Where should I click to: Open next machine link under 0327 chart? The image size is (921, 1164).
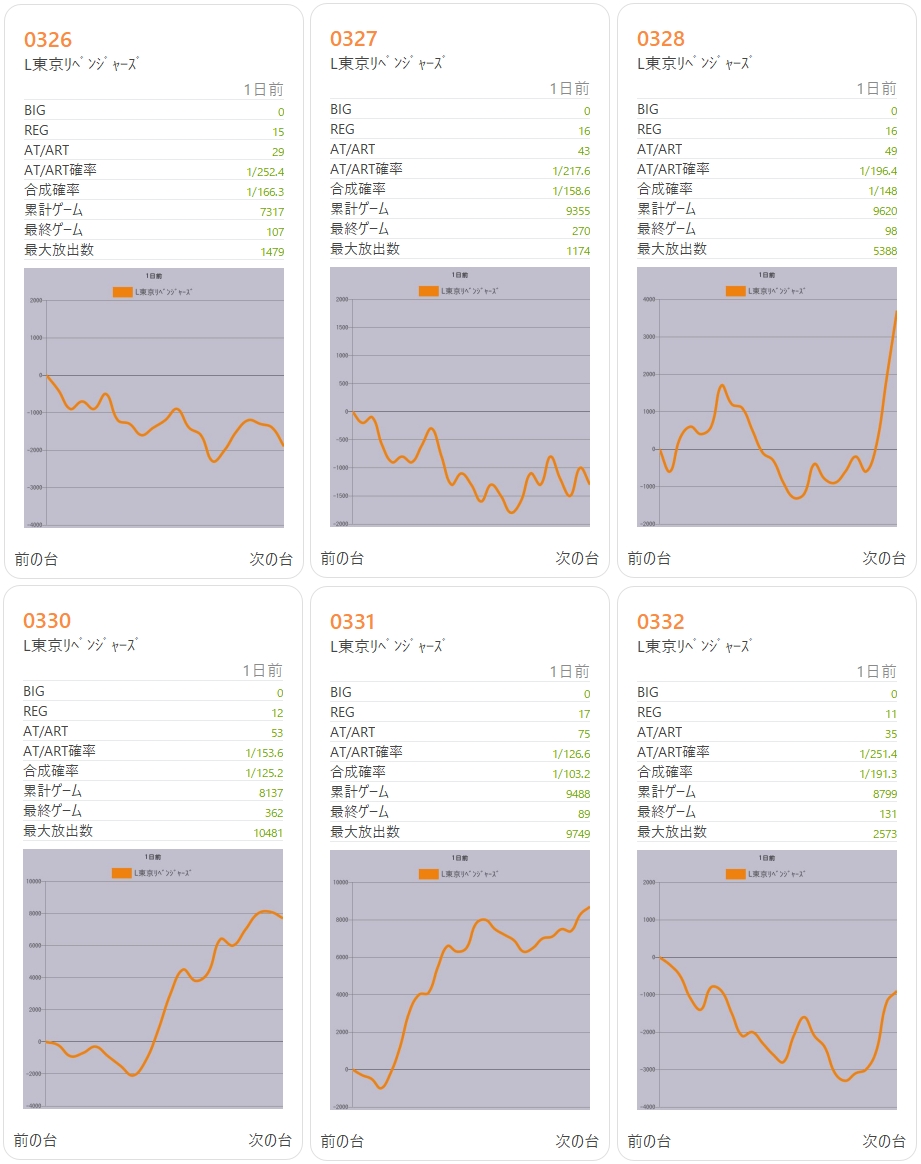tap(577, 559)
